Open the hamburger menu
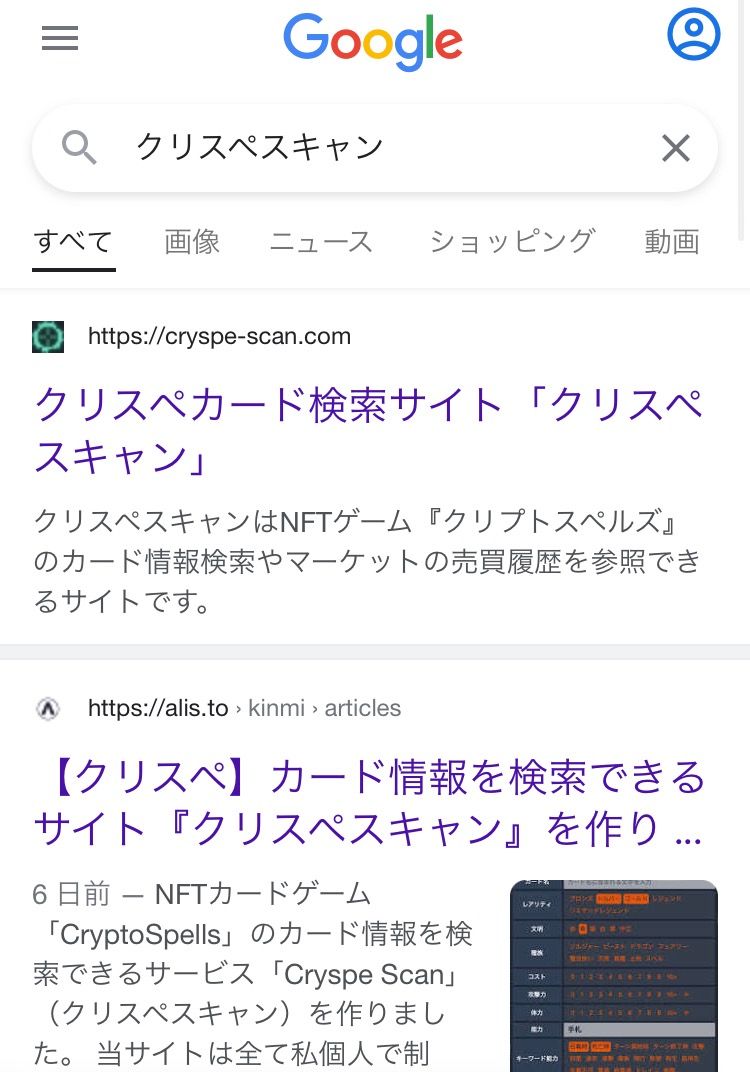The image size is (750, 1072). click(60, 38)
